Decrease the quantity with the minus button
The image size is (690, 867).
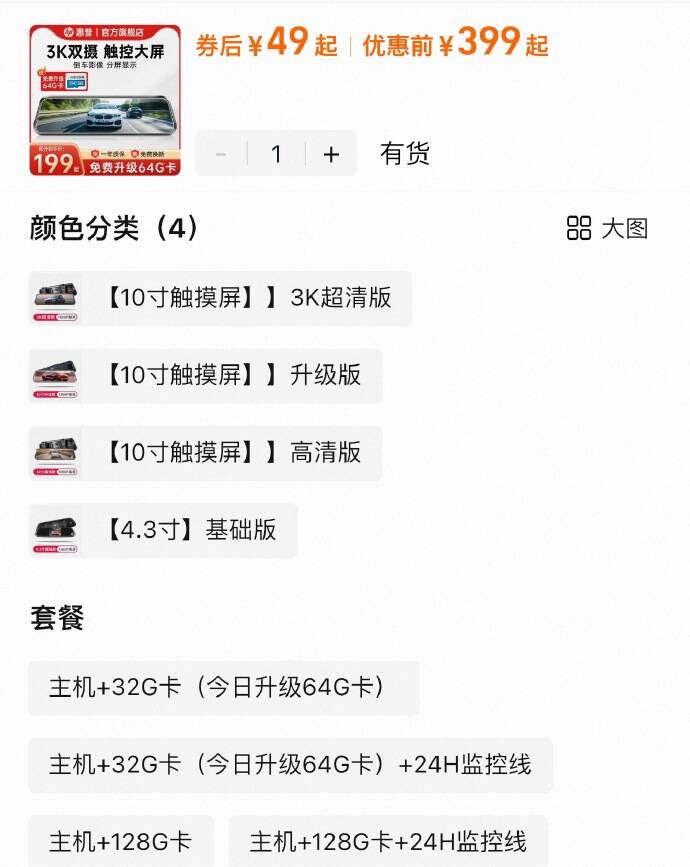click(x=221, y=154)
